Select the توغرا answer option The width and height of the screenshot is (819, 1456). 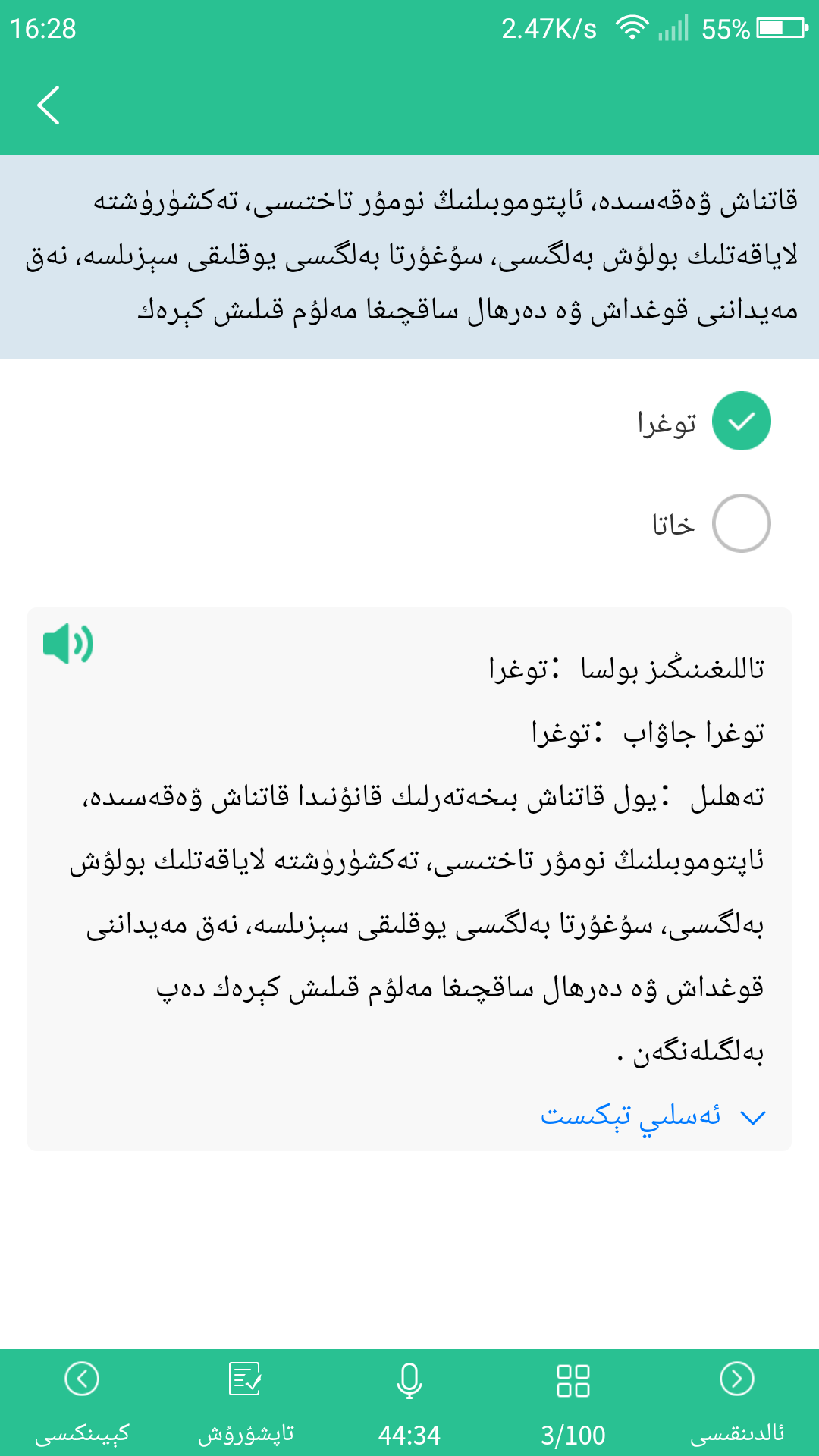pyautogui.click(x=741, y=421)
